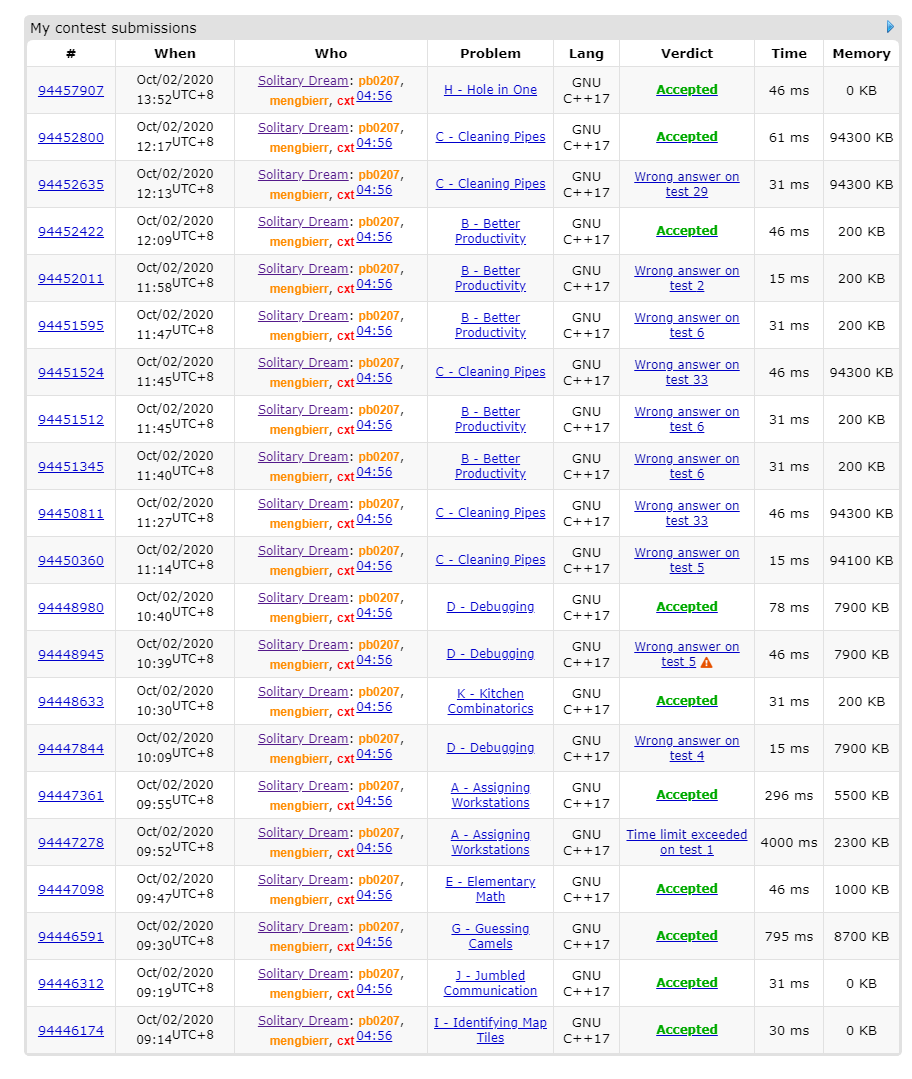Open problem G - Guessing Camels
Image resolution: width=912 pixels, height=1079 pixels.
click(x=490, y=936)
